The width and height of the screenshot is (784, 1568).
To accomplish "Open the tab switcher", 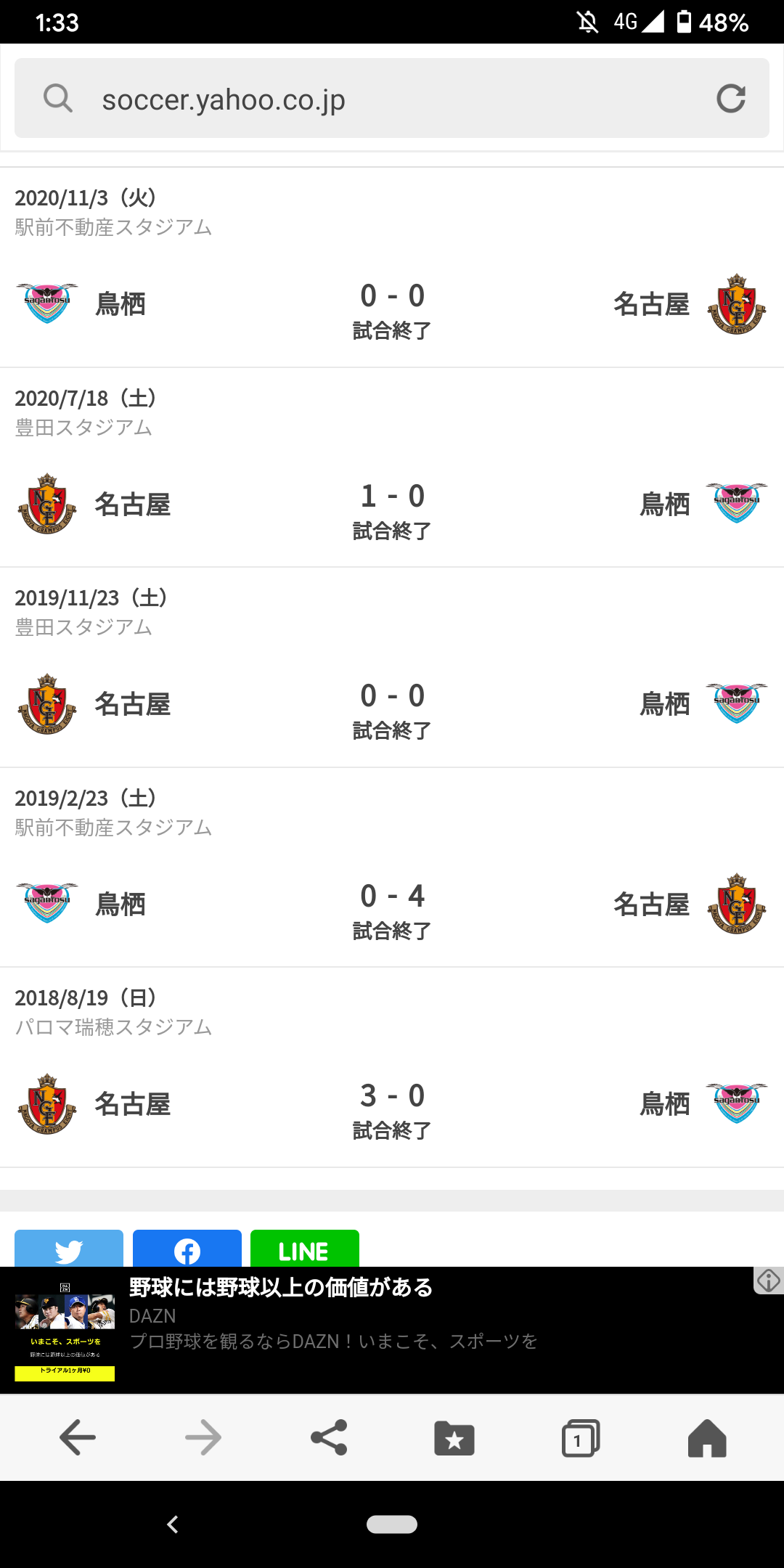I will 581,1438.
